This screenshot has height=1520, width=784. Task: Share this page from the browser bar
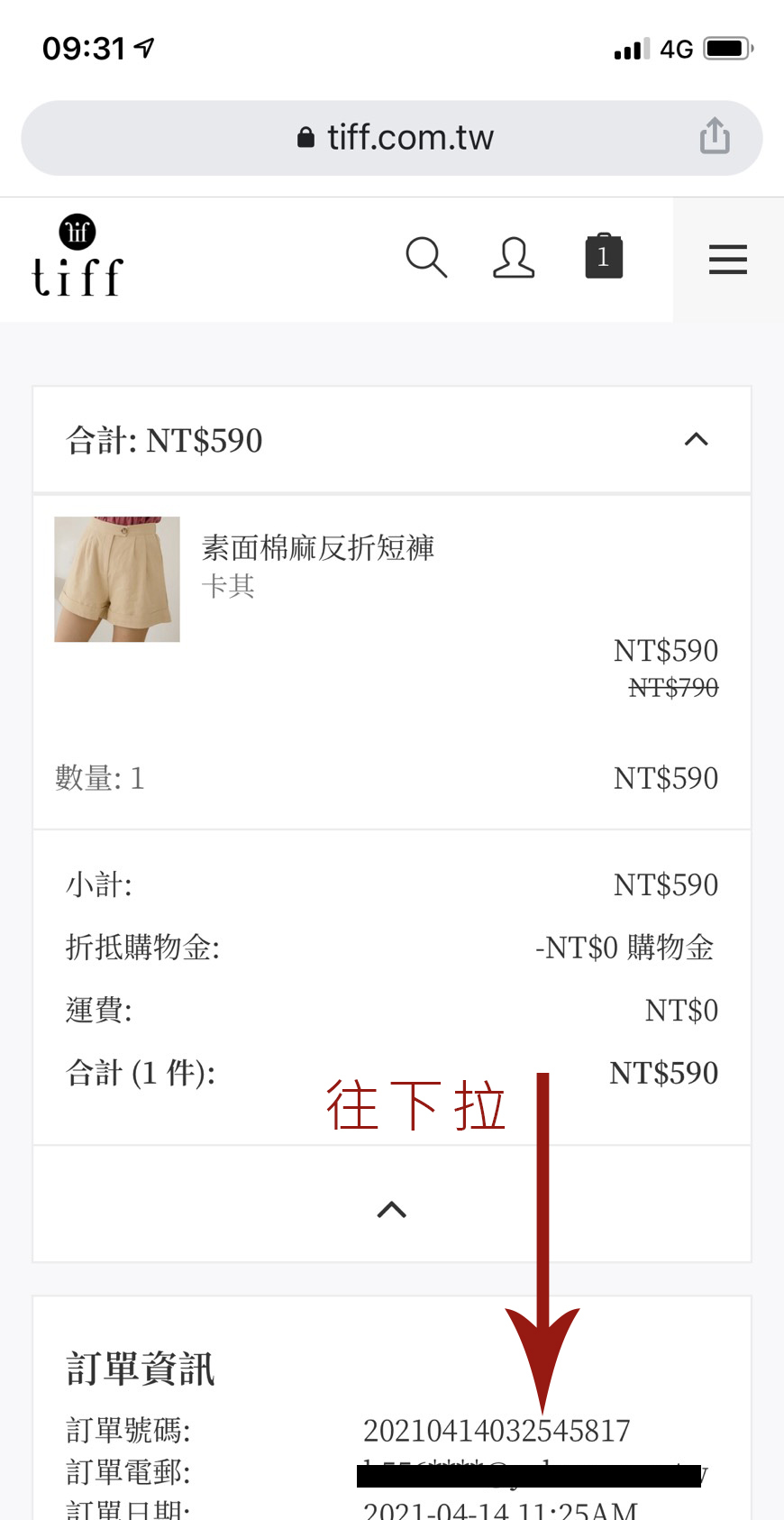coord(715,137)
